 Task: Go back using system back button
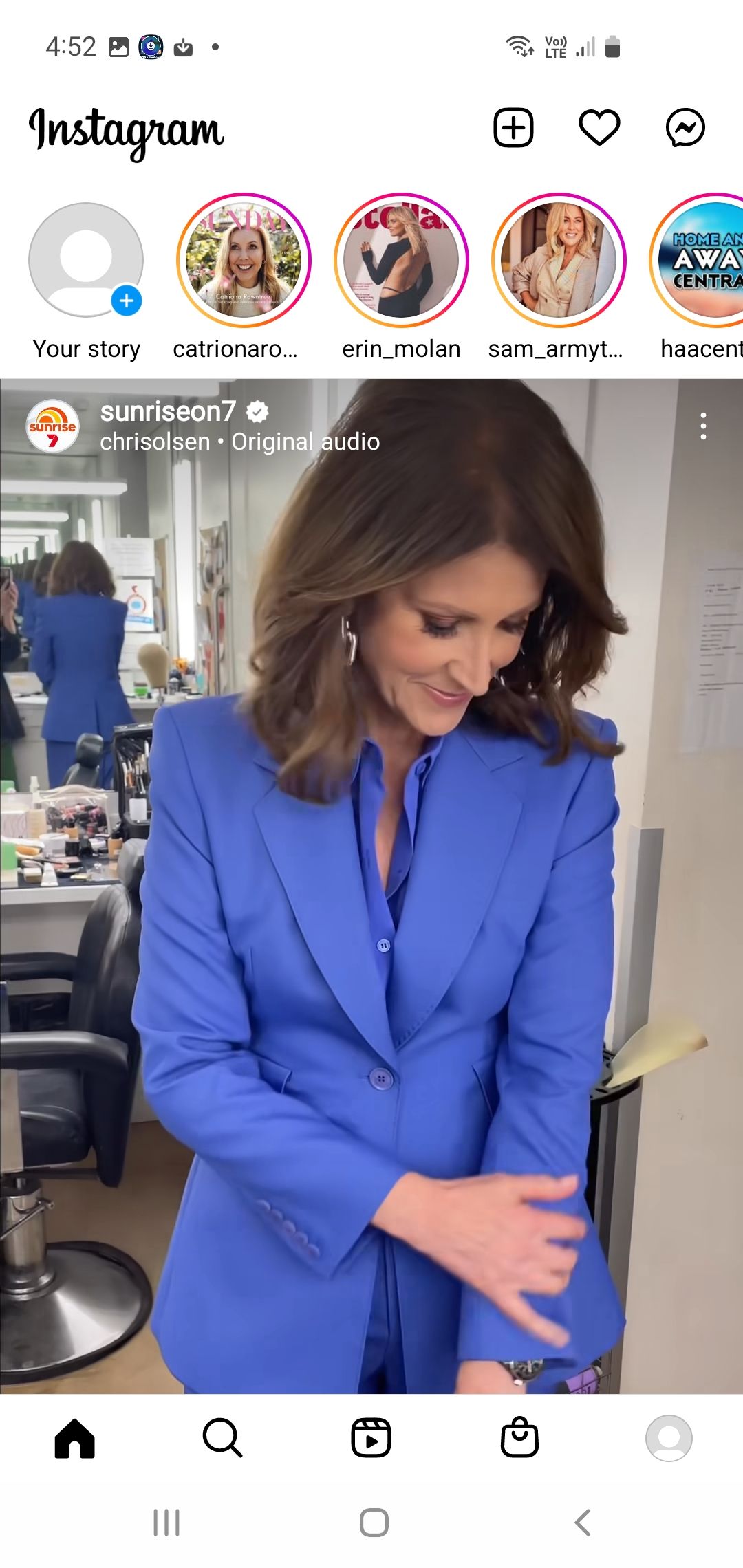pos(582,1523)
